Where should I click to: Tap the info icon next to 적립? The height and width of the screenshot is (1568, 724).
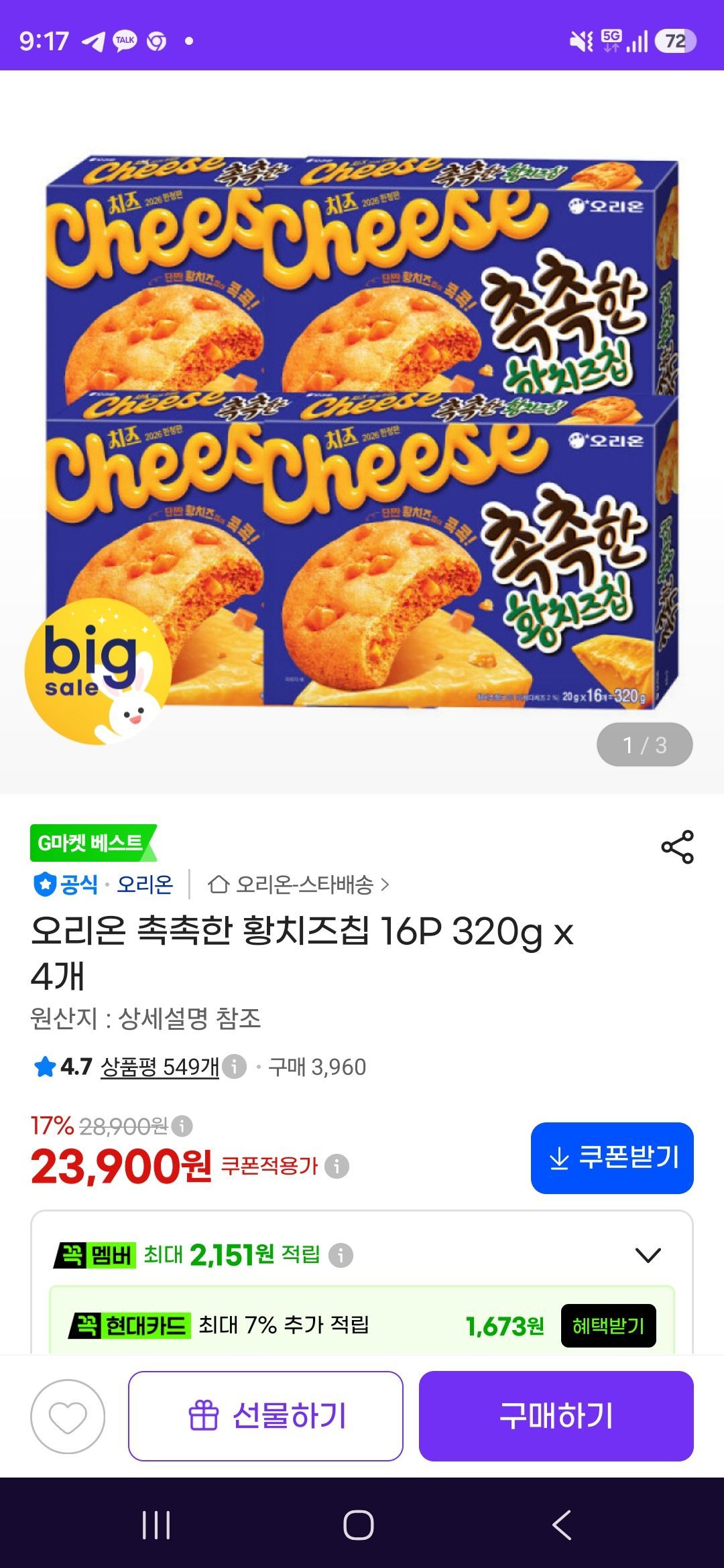click(x=341, y=1254)
